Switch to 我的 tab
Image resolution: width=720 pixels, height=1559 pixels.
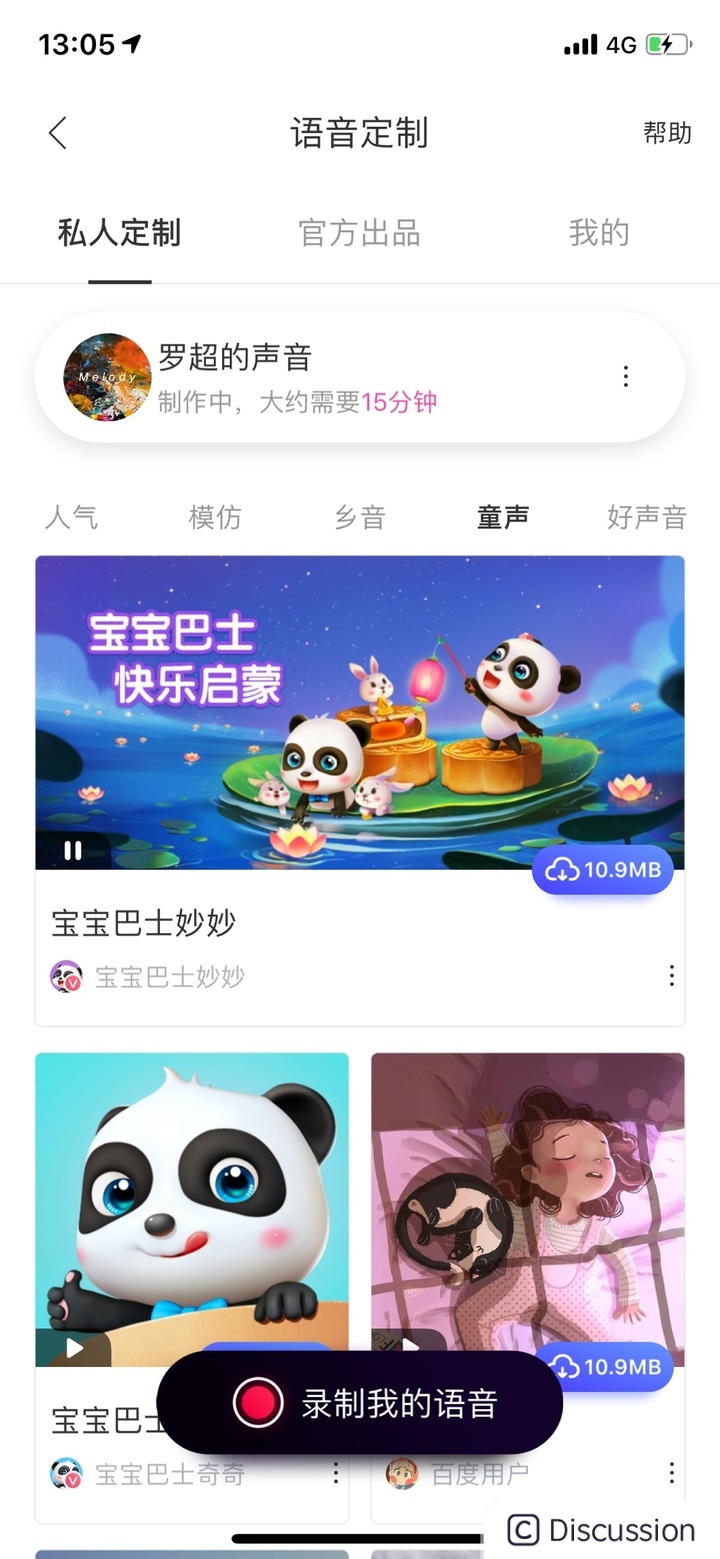coord(599,233)
